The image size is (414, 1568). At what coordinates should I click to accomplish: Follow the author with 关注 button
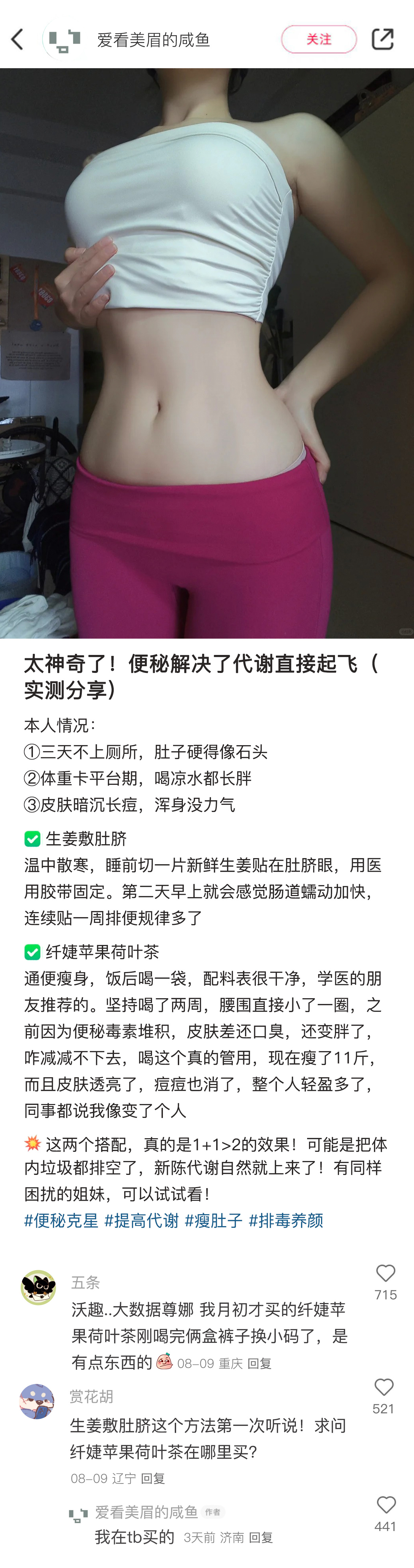coord(318,40)
